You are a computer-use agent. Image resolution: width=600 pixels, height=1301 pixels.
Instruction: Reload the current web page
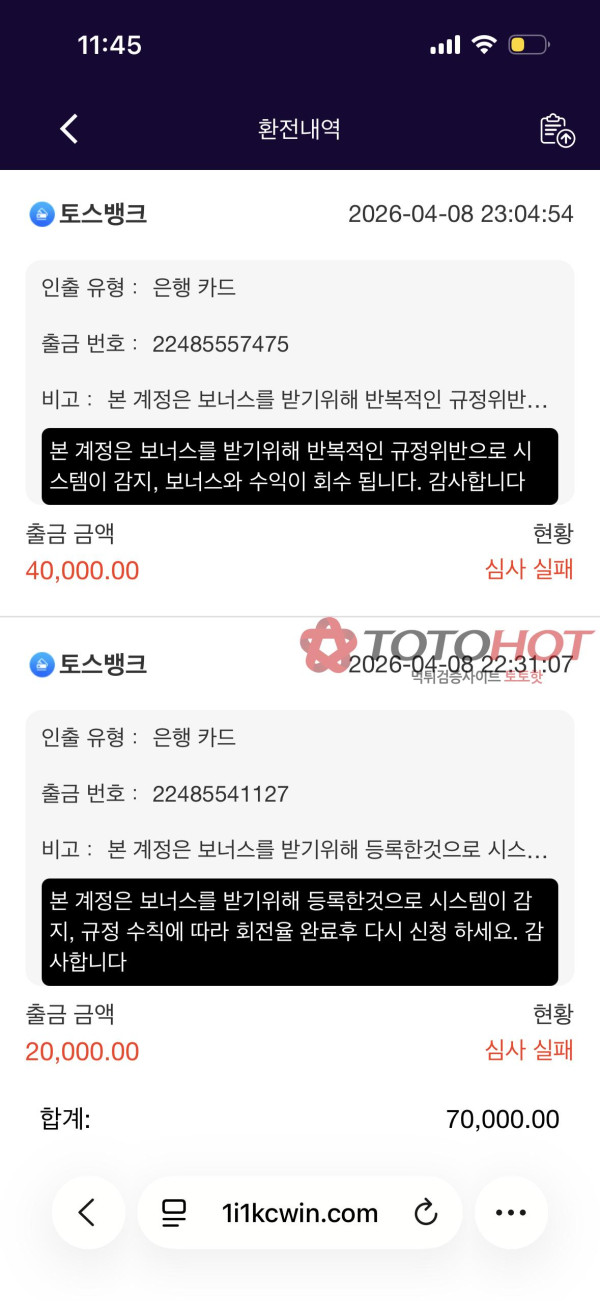426,1213
